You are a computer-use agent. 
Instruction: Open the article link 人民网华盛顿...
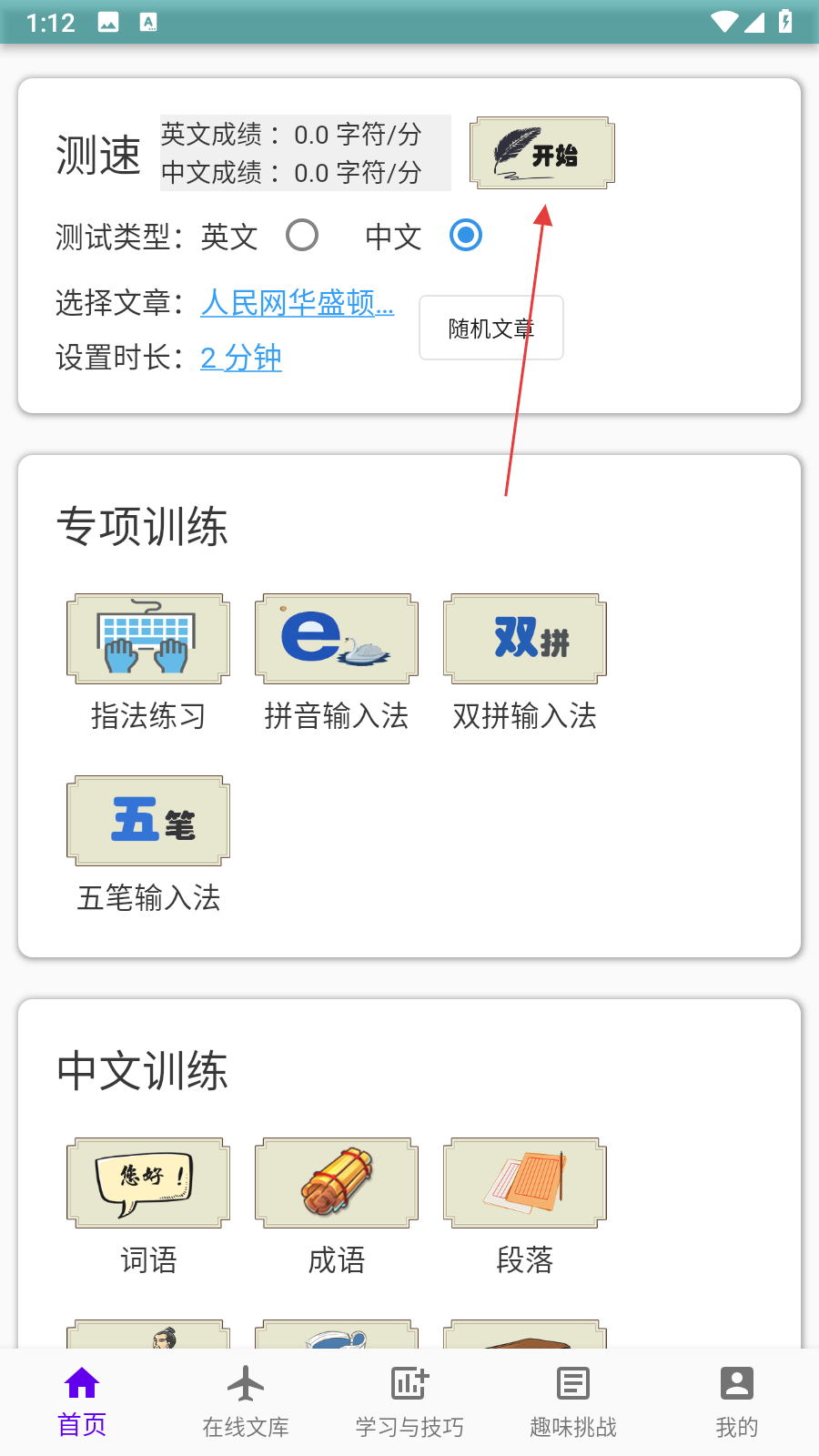pyautogui.click(x=297, y=302)
